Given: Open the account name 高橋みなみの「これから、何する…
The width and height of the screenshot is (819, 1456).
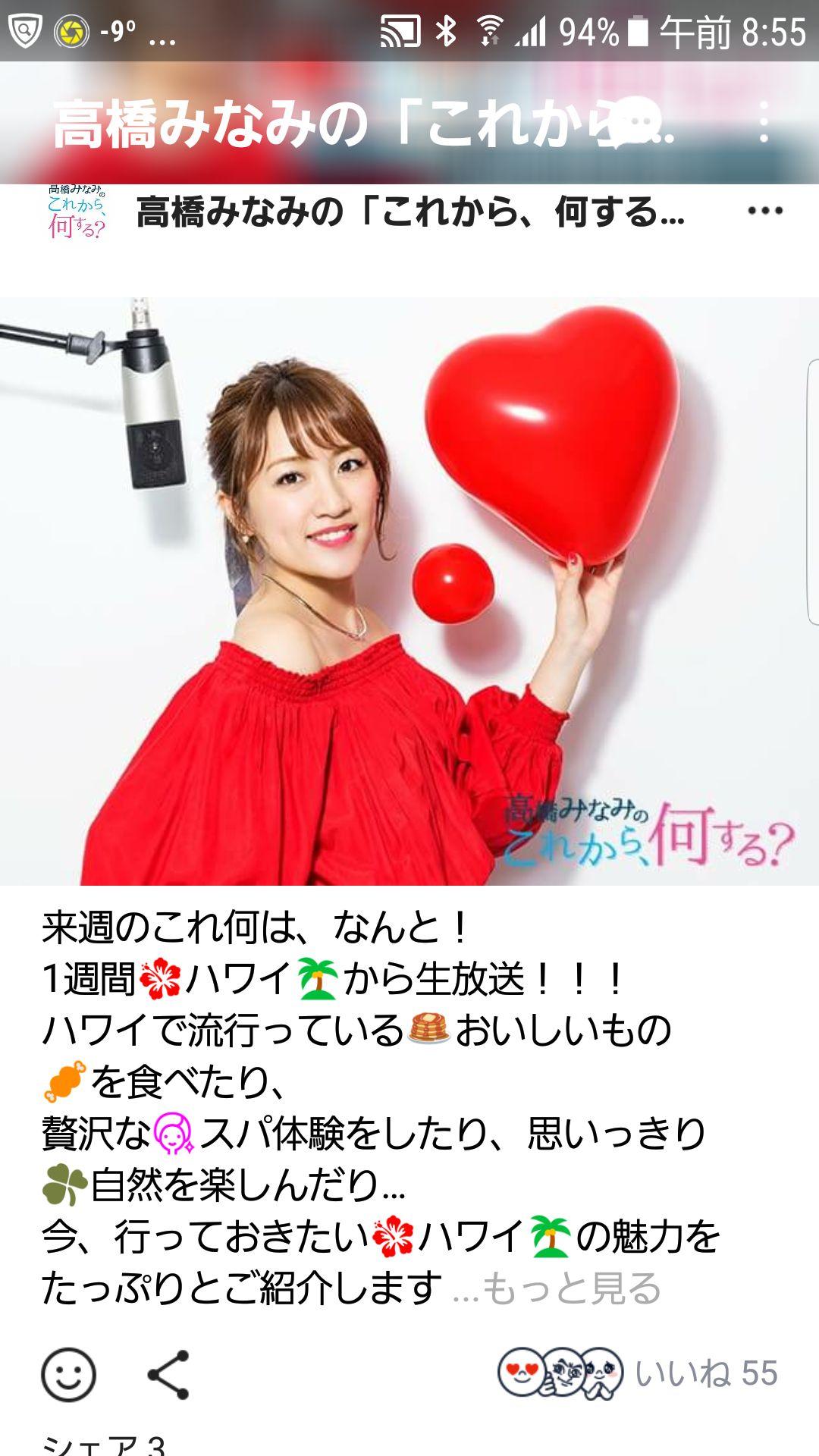Looking at the screenshot, I should (410, 212).
